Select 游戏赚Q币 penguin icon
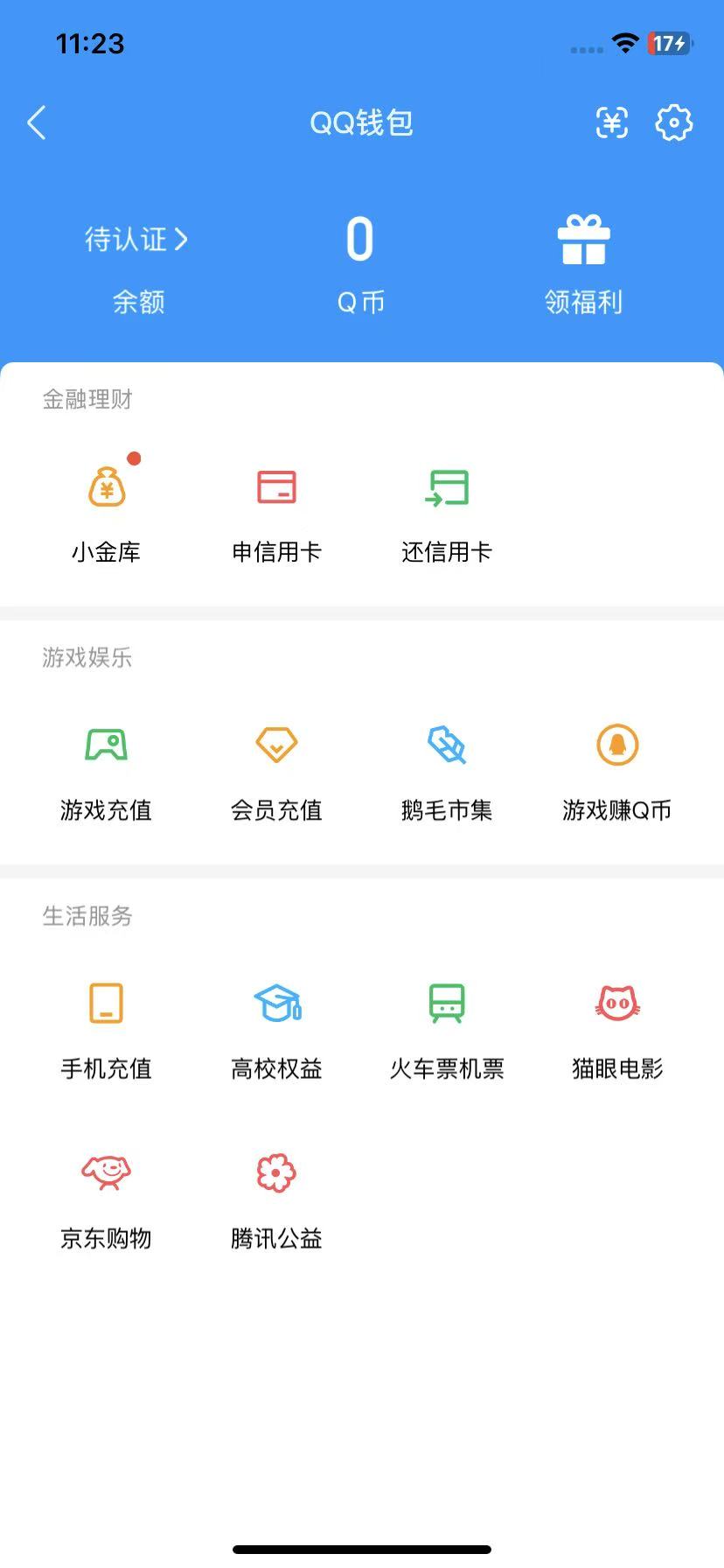This screenshot has height=1568, width=724. (x=617, y=766)
